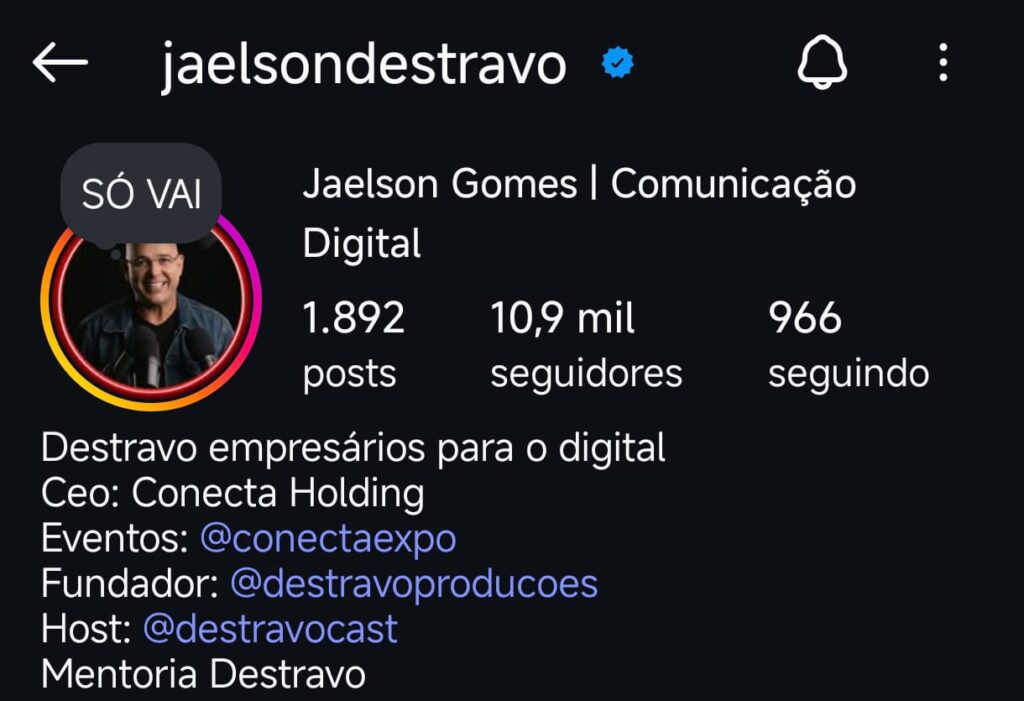Screen dimensions: 1024x701
Task: Open the 10,9 mil seguidores list
Action: pos(585,345)
